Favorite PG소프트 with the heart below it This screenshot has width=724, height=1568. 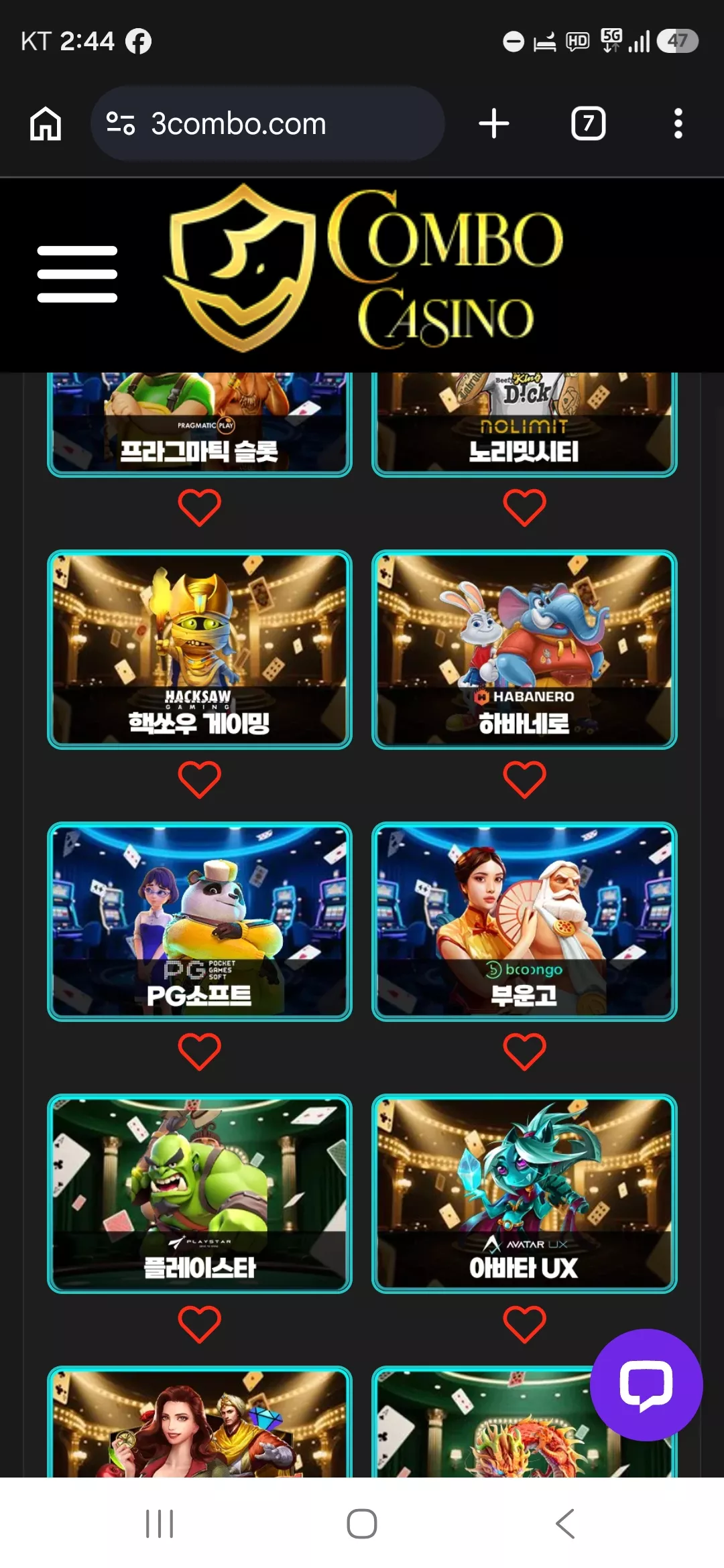[x=200, y=1051]
